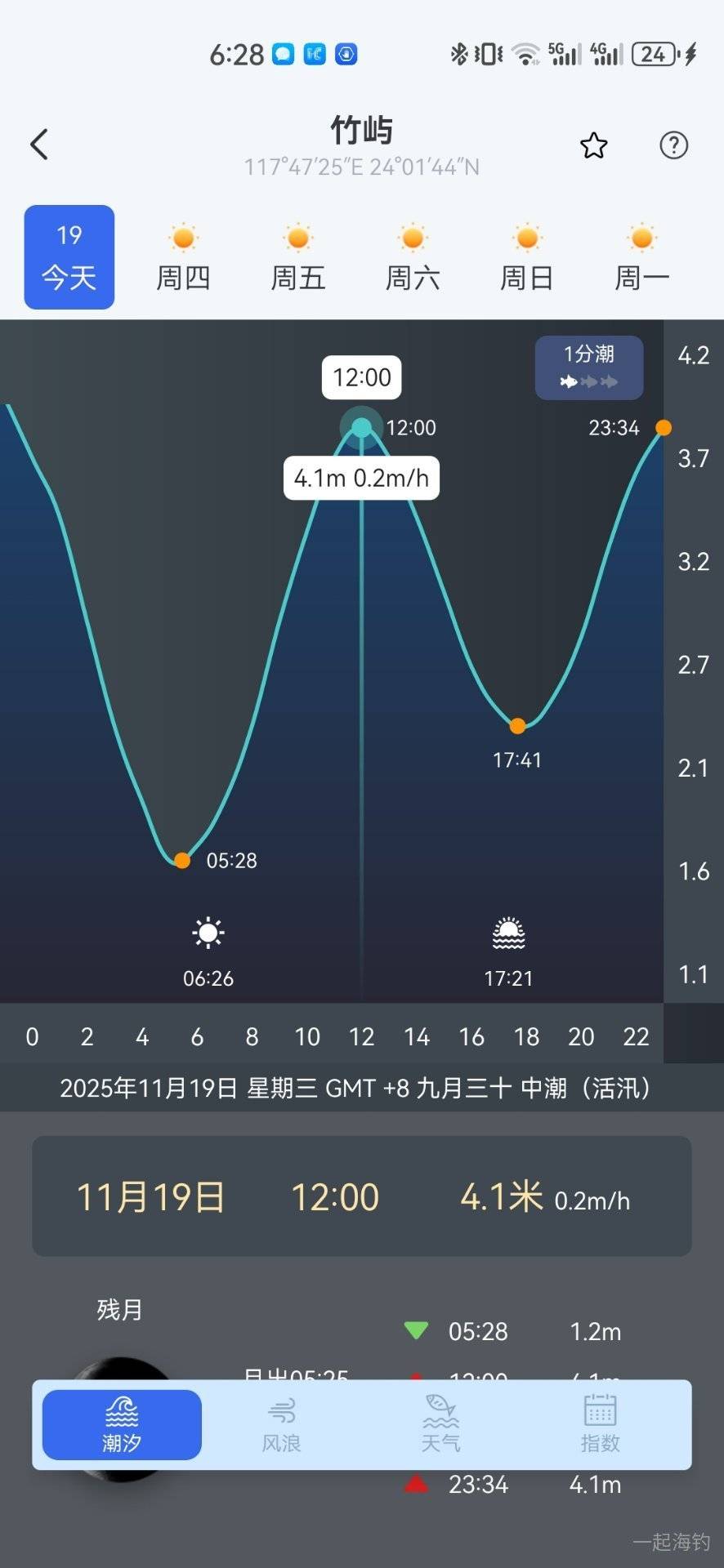This screenshot has width=724, height=1568.
Task: Switch to 周日 forecast day
Action: 527,257
